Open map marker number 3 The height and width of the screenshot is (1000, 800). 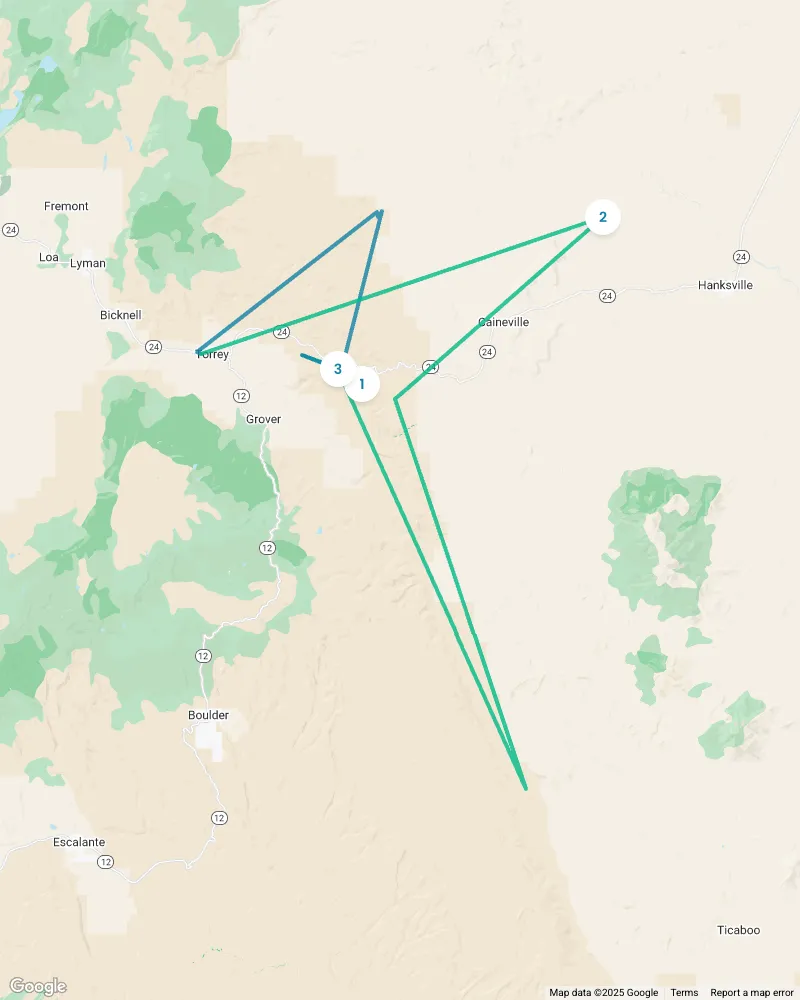coord(337,369)
